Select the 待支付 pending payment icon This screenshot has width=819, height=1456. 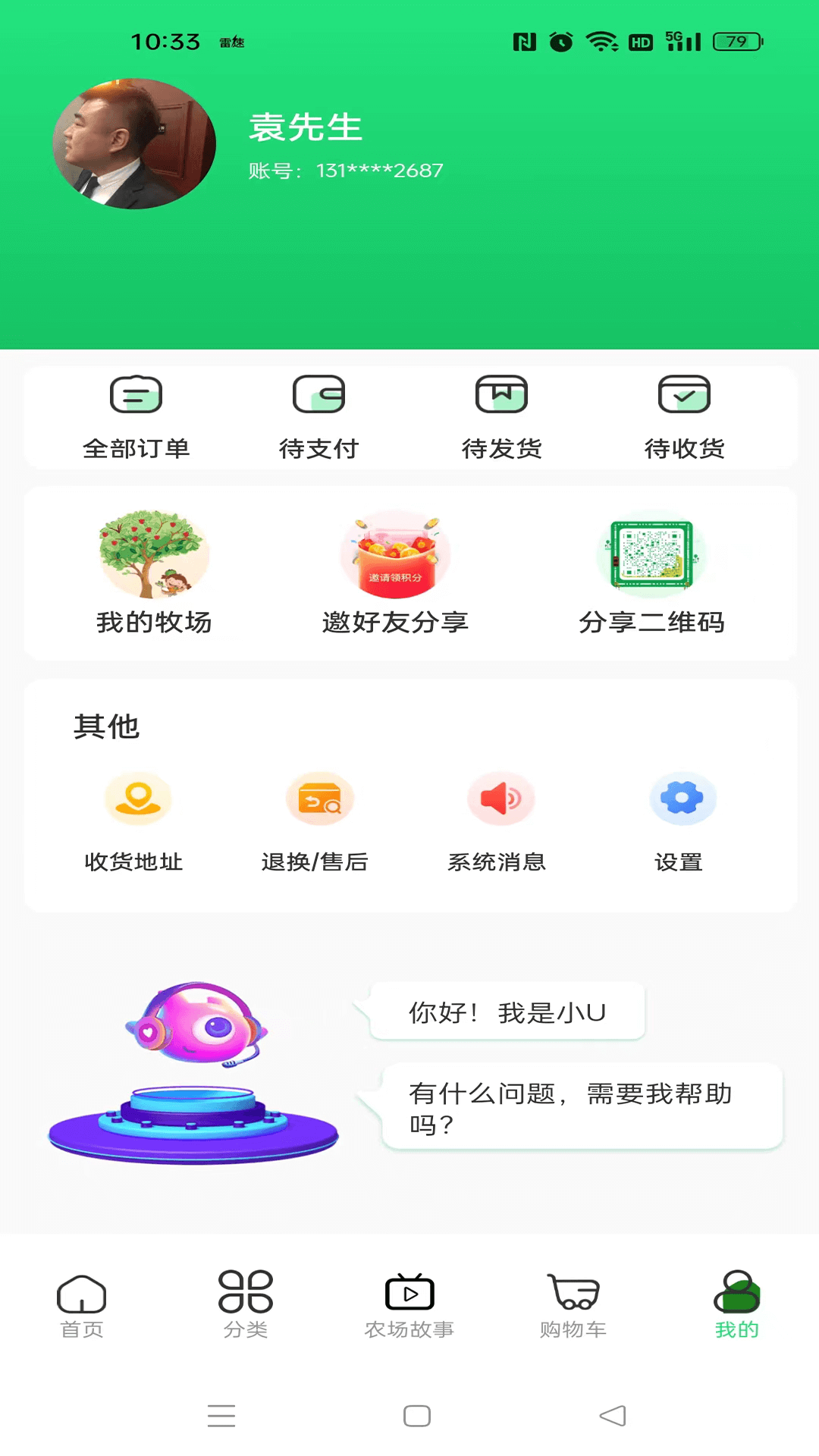318,417
